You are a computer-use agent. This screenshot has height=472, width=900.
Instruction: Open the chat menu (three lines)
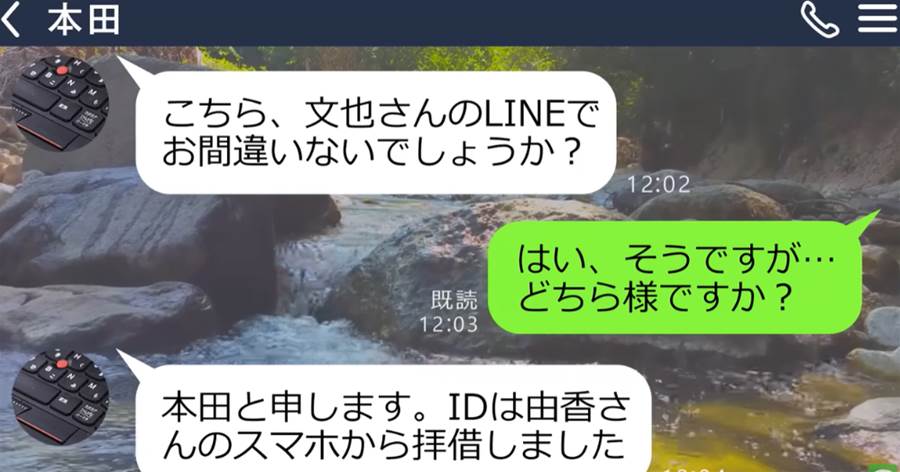pyautogui.click(x=876, y=21)
